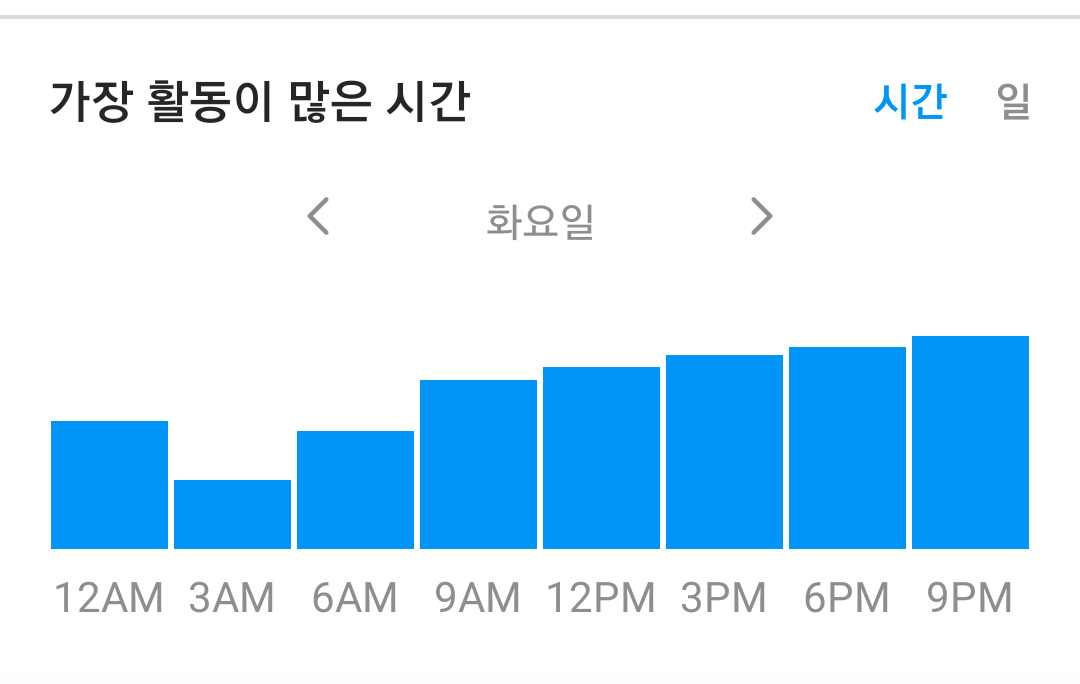Viewport: 1080px width, 684px height.
Task: Select the 3AM activity bar
Action: click(232, 515)
